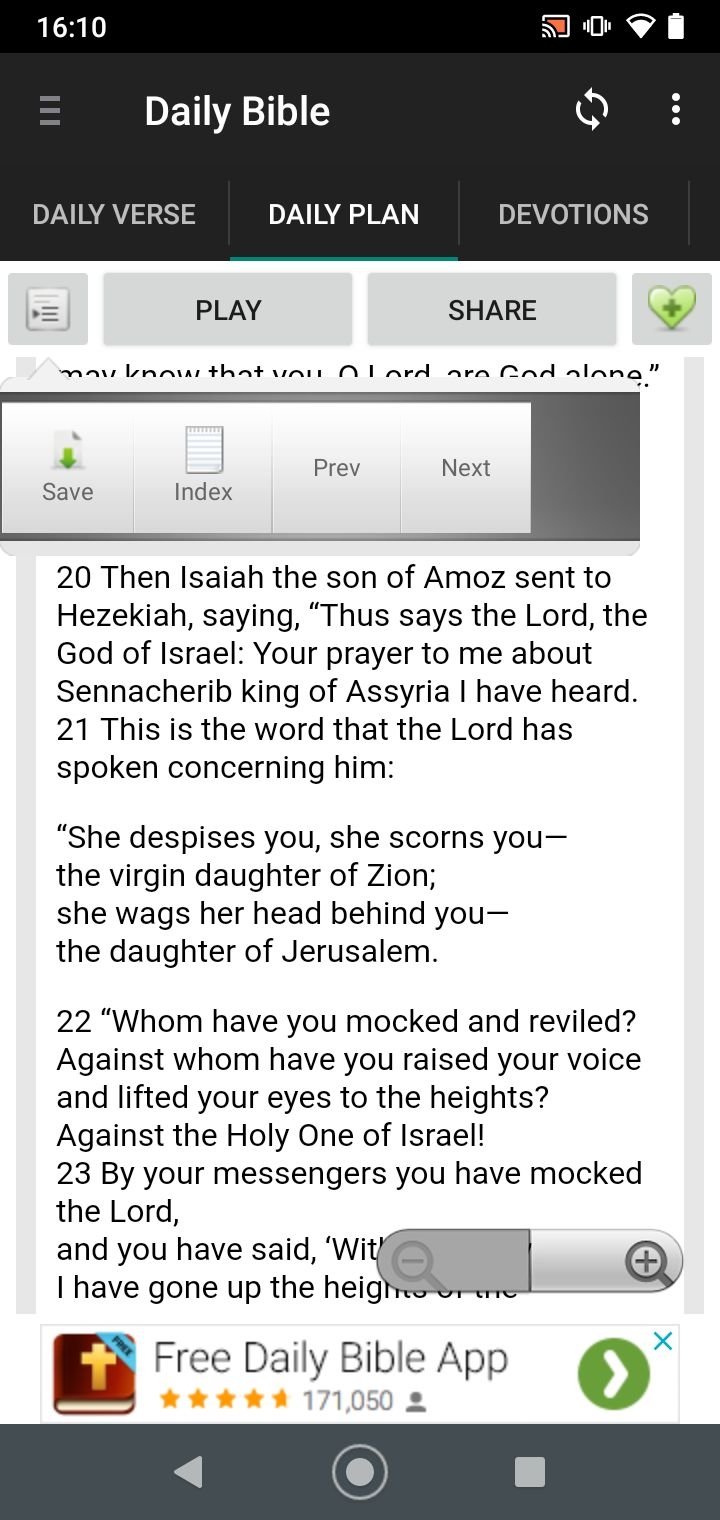Open the reading Index
Image resolution: width=720 pixels, height=1520 pixels.
[x=203, y=468]
